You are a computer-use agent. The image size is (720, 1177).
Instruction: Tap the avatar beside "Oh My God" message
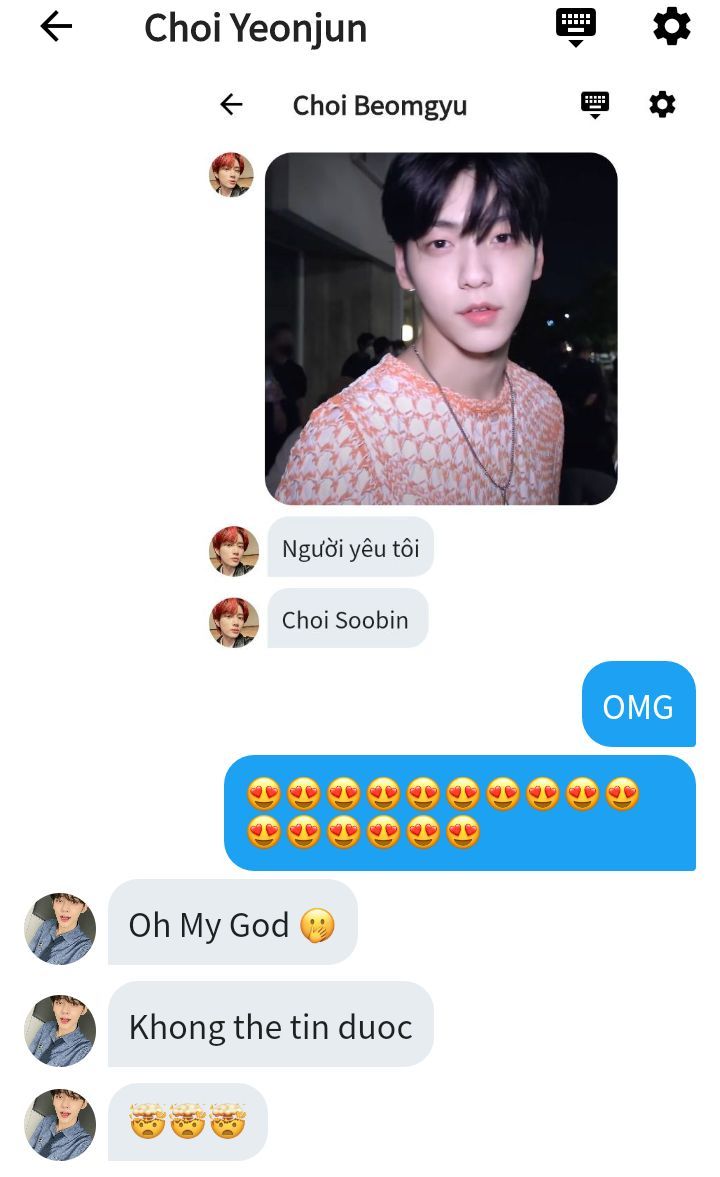(x=60, y=928)
